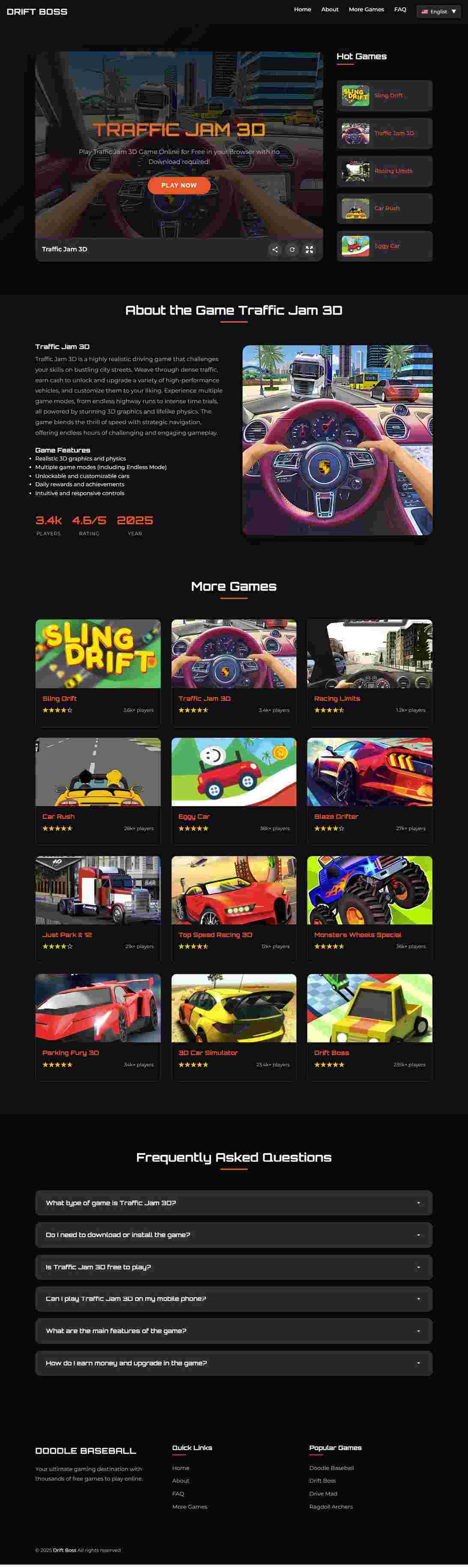The height and width of the screenshot is (1568, 468).
Task: Select Eggy Car from Hot Games
Action: click(x=385, y=246)
